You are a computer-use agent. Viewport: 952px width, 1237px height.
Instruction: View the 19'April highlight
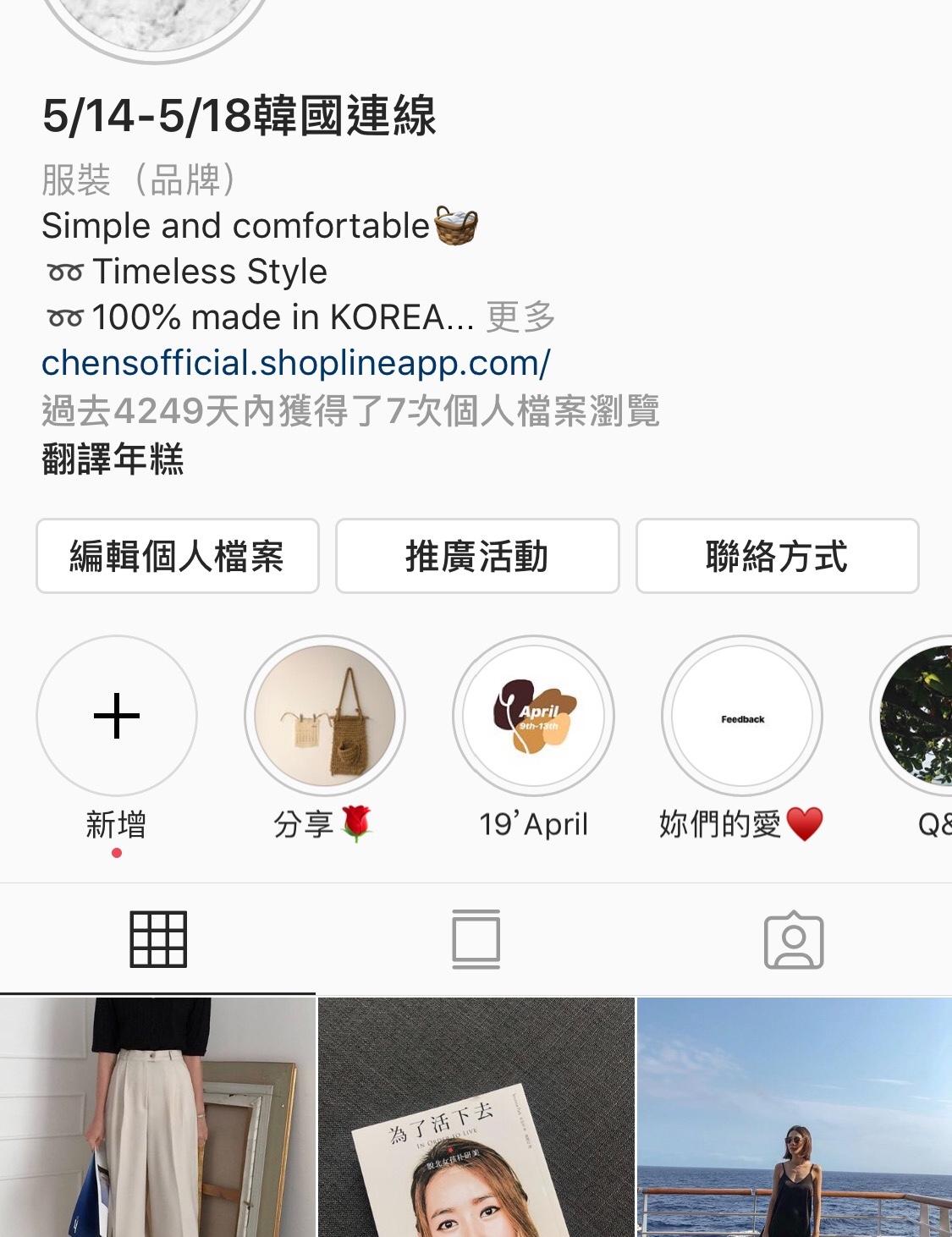533,716
